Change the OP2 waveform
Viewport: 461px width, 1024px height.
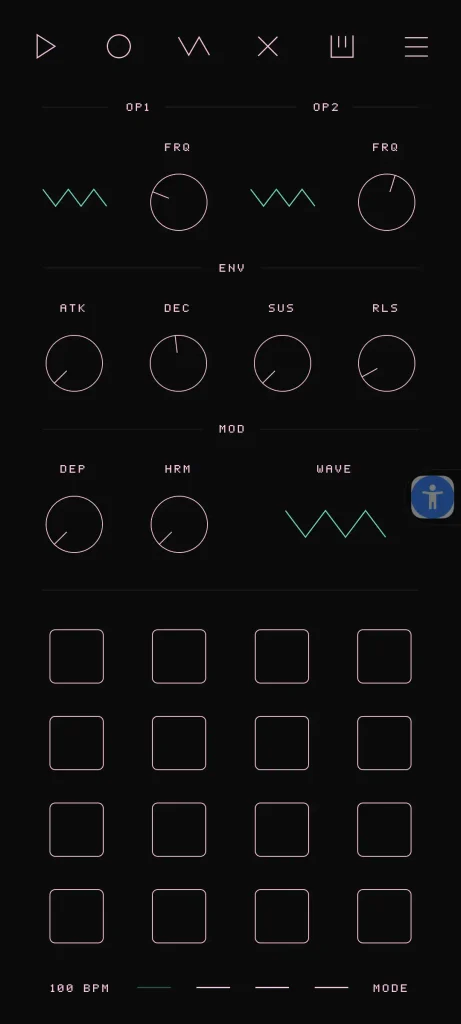(x=283, y=198)
